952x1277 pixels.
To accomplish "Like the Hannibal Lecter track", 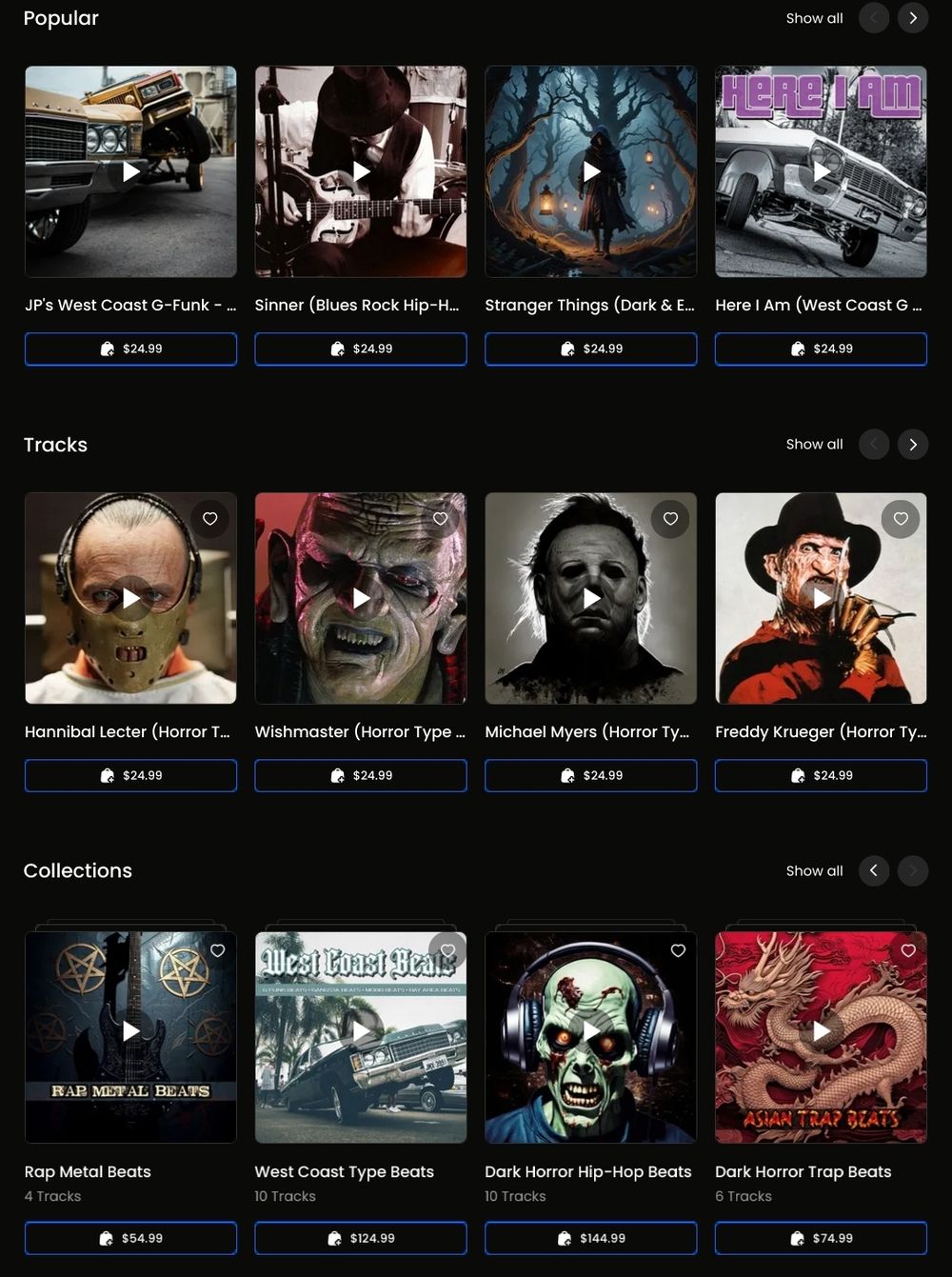I will coord(210,519).
